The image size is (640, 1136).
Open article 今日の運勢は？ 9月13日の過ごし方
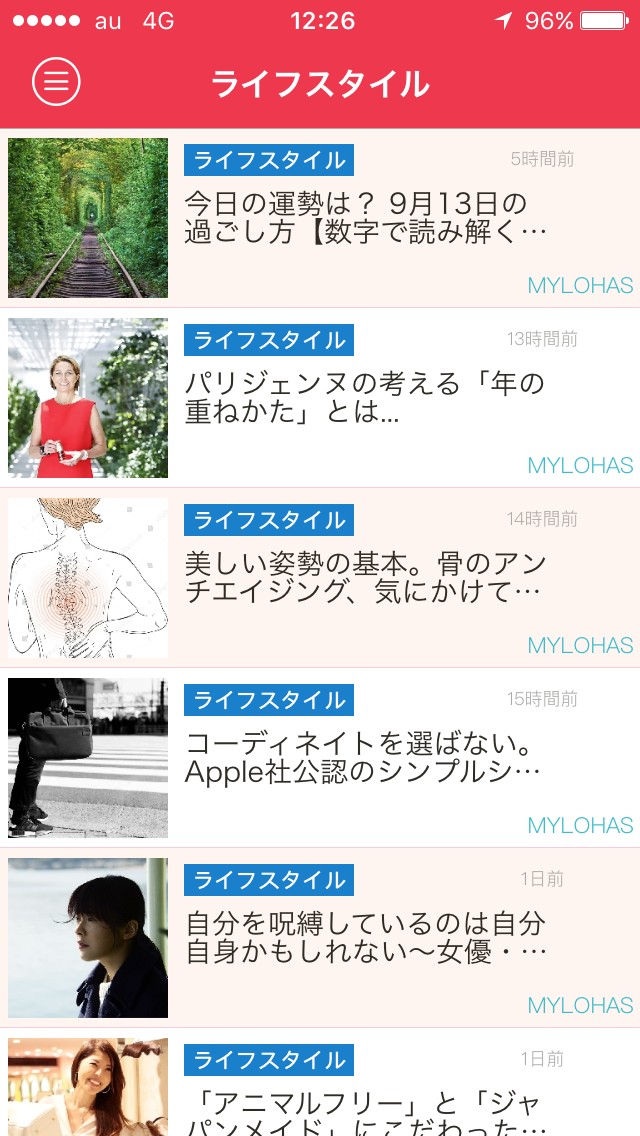pos(366,218)
